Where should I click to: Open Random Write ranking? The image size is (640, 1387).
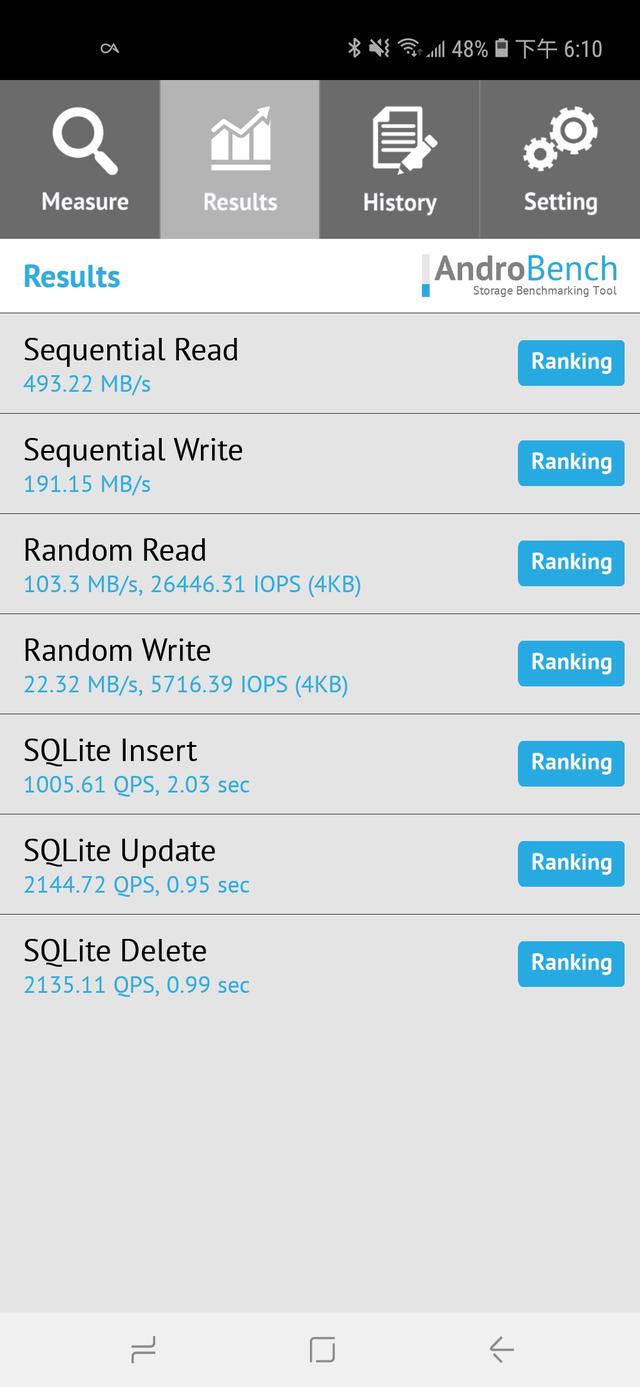571,662
